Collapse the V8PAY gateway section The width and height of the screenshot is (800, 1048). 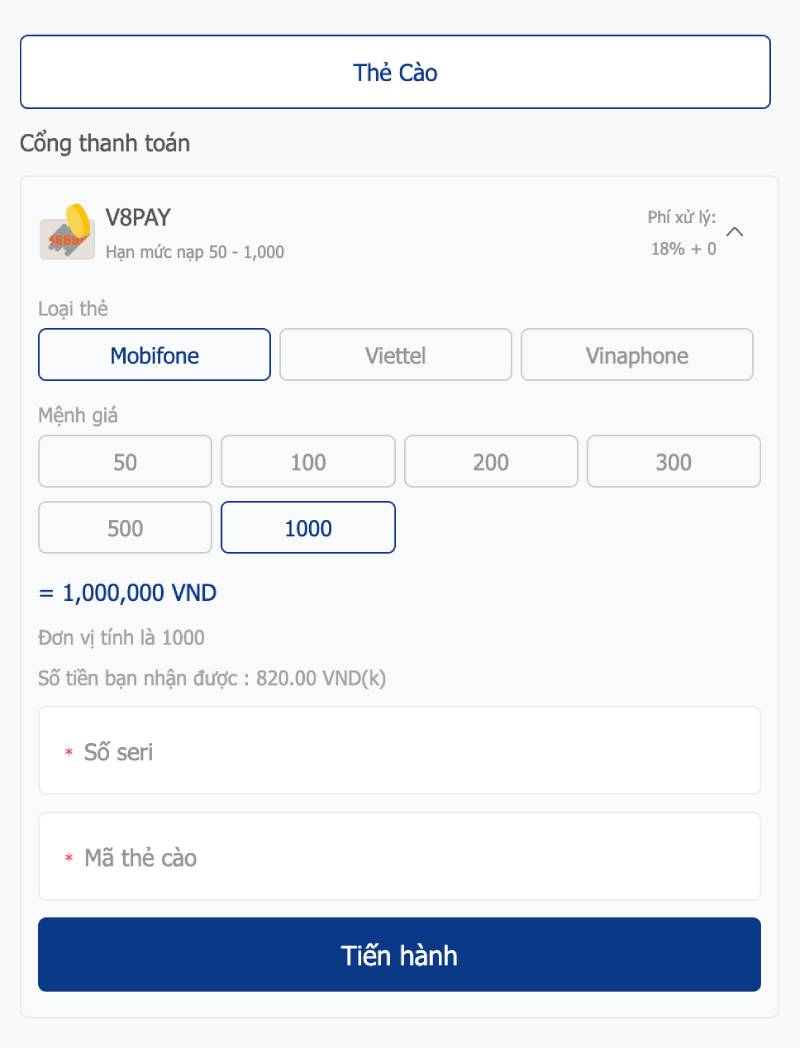point(734,232)
